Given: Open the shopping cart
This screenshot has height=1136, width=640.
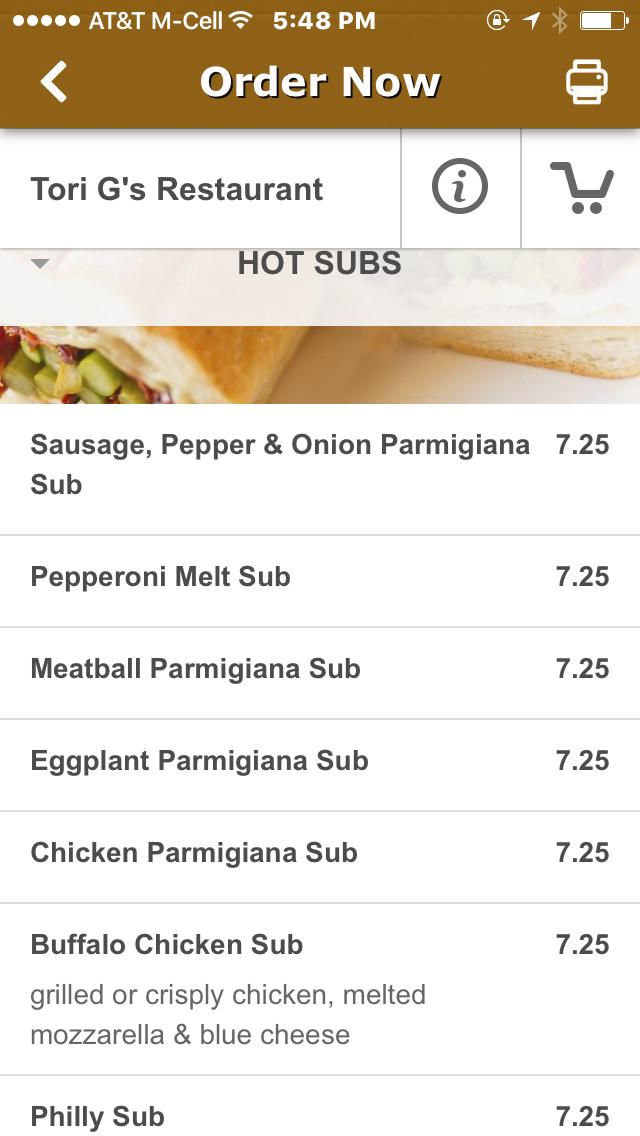Looking at the screenshot, I should [581, 187].
